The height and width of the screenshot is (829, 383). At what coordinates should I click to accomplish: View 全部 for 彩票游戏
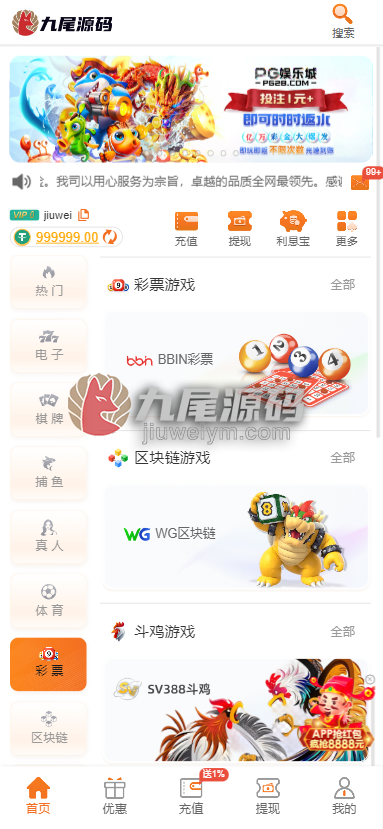pyautogui.click(x=343, y=285)
